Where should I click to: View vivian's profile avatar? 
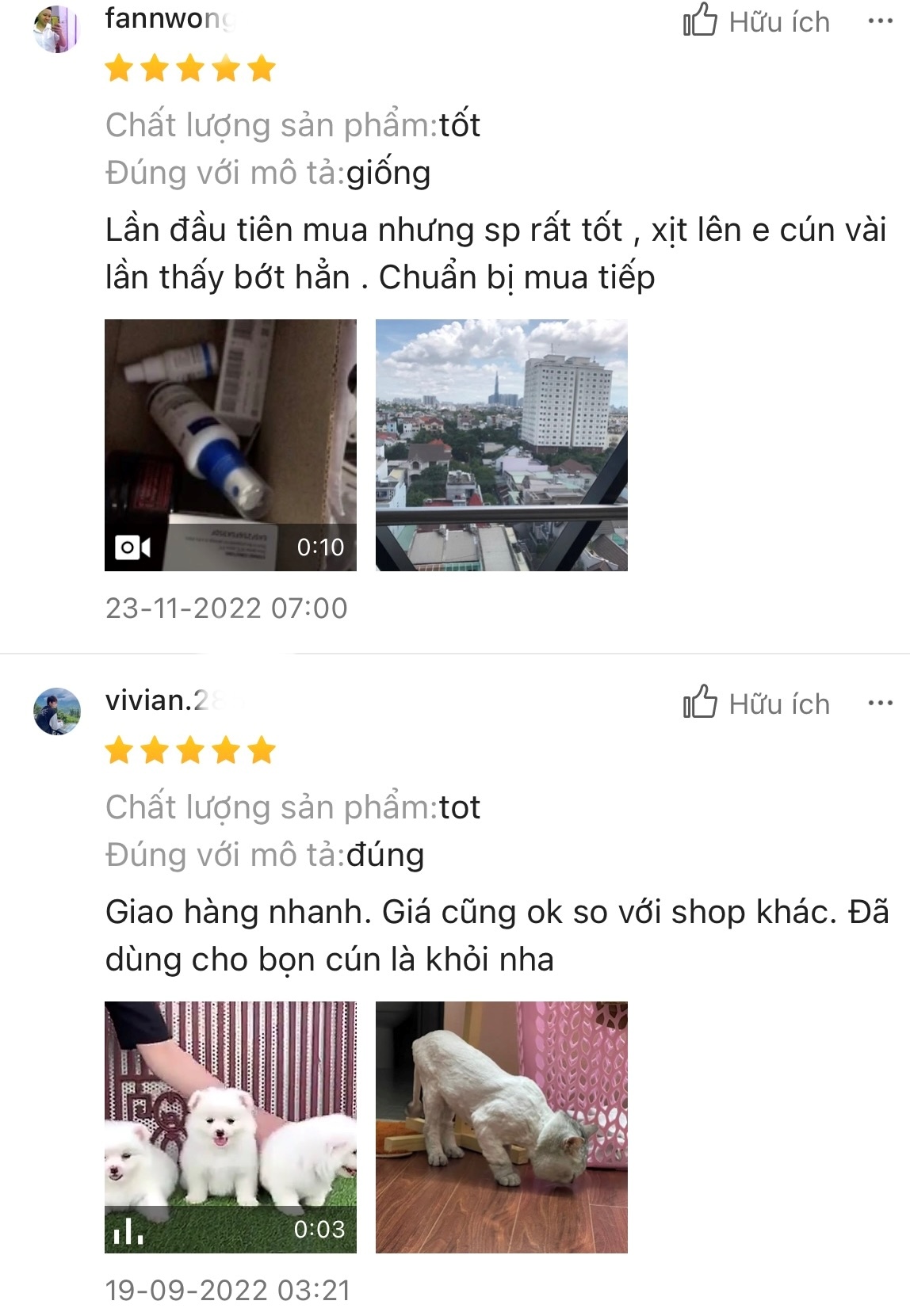(x=57, y=711)
